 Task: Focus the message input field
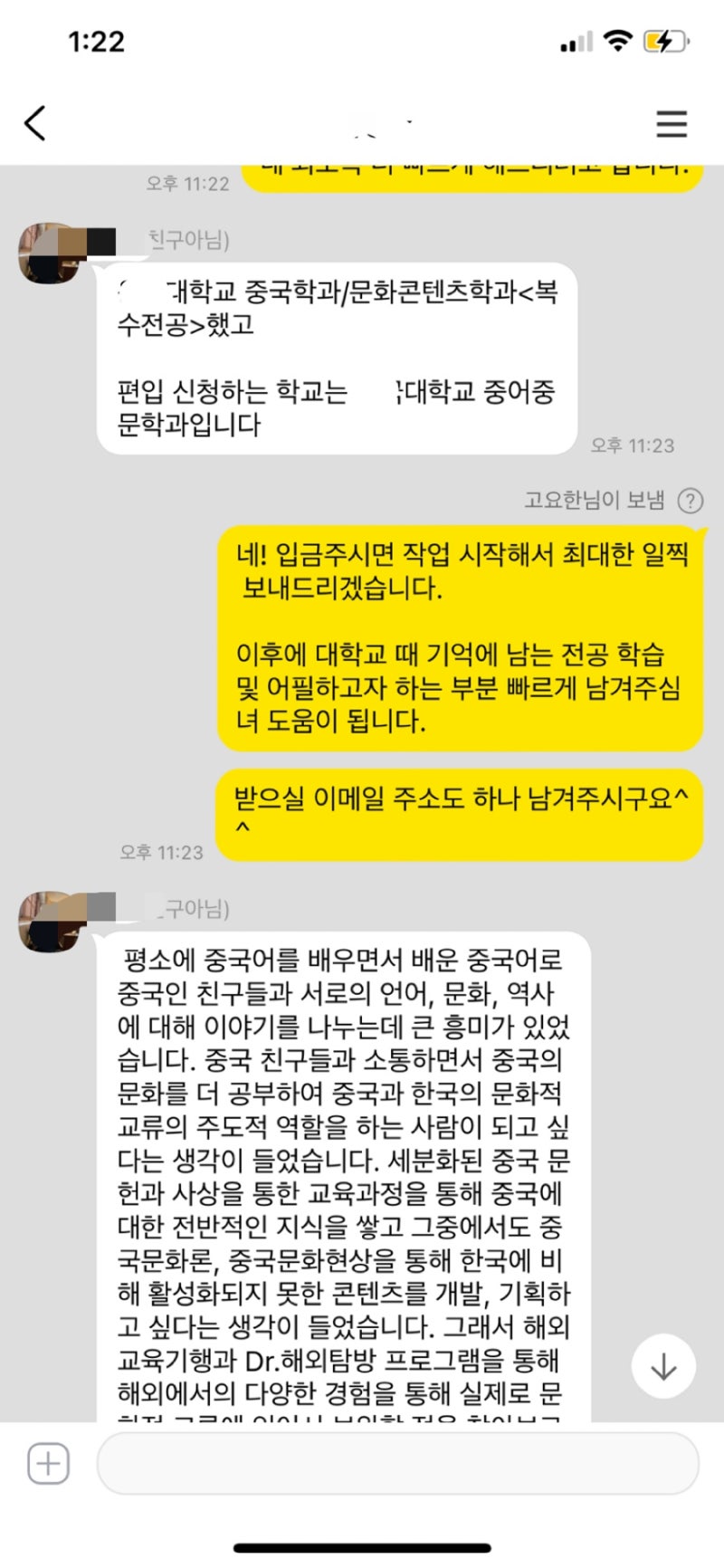[x=396, y=1463]
